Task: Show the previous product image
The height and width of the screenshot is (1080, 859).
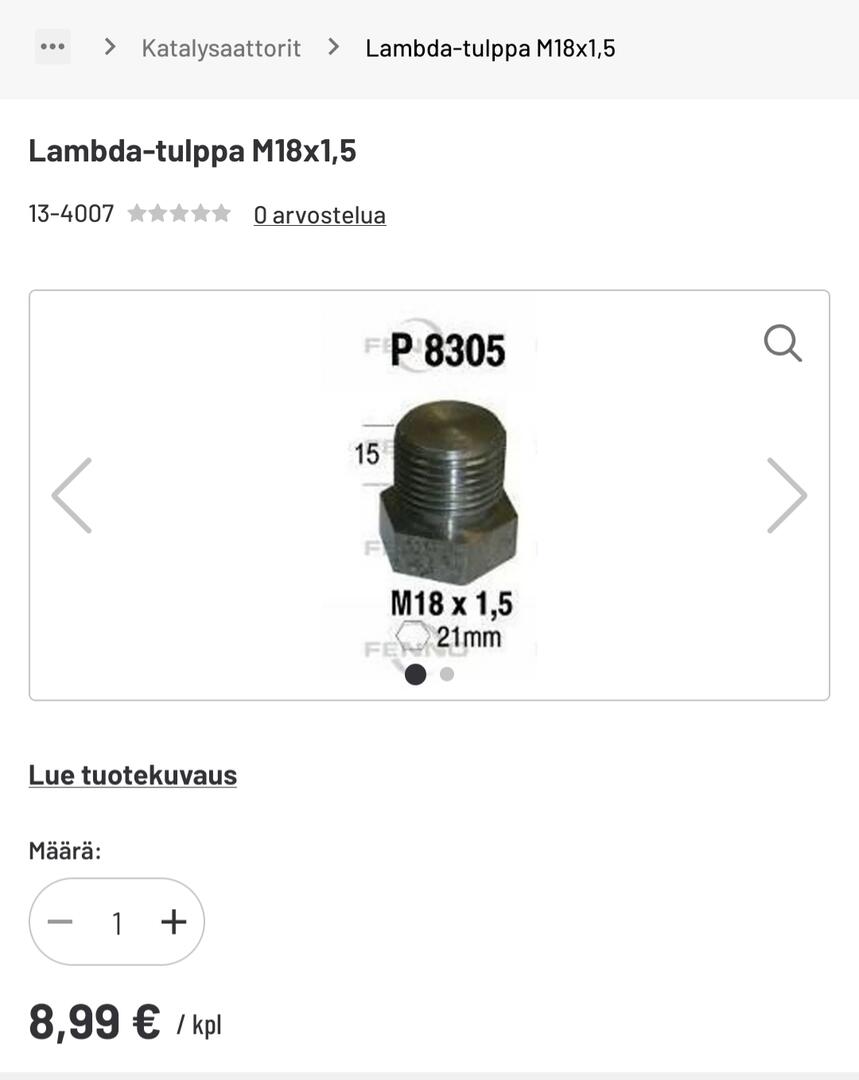Action: (72, 495)
